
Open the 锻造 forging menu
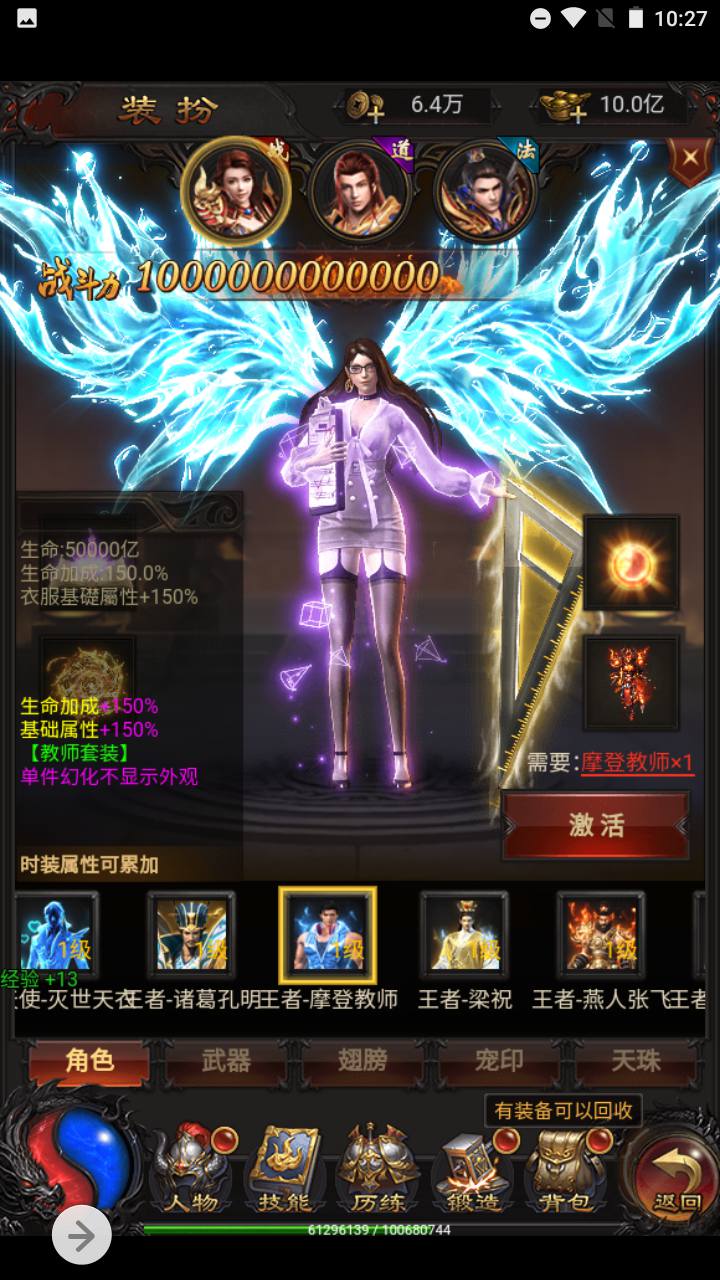(472, 1172)
